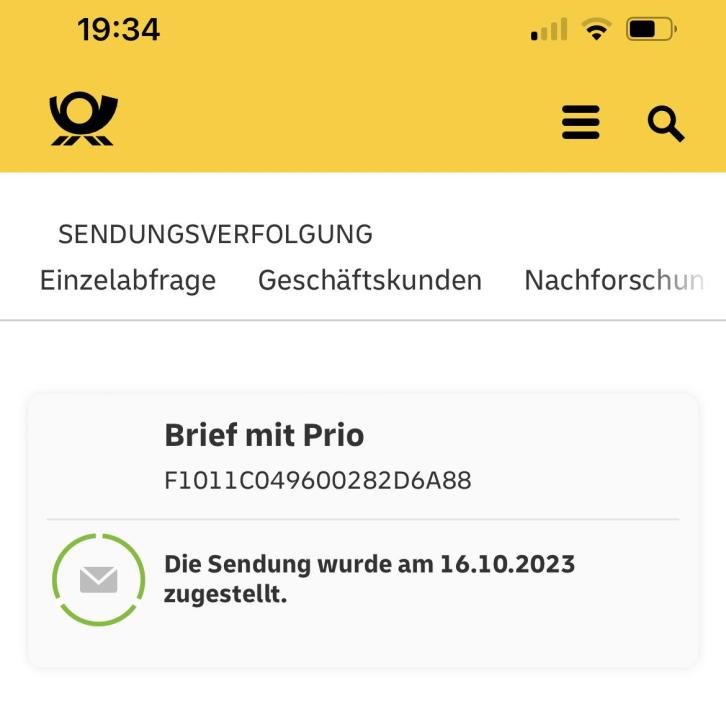
Task: Open the Nachforschung tab
Action: (613, 280)
